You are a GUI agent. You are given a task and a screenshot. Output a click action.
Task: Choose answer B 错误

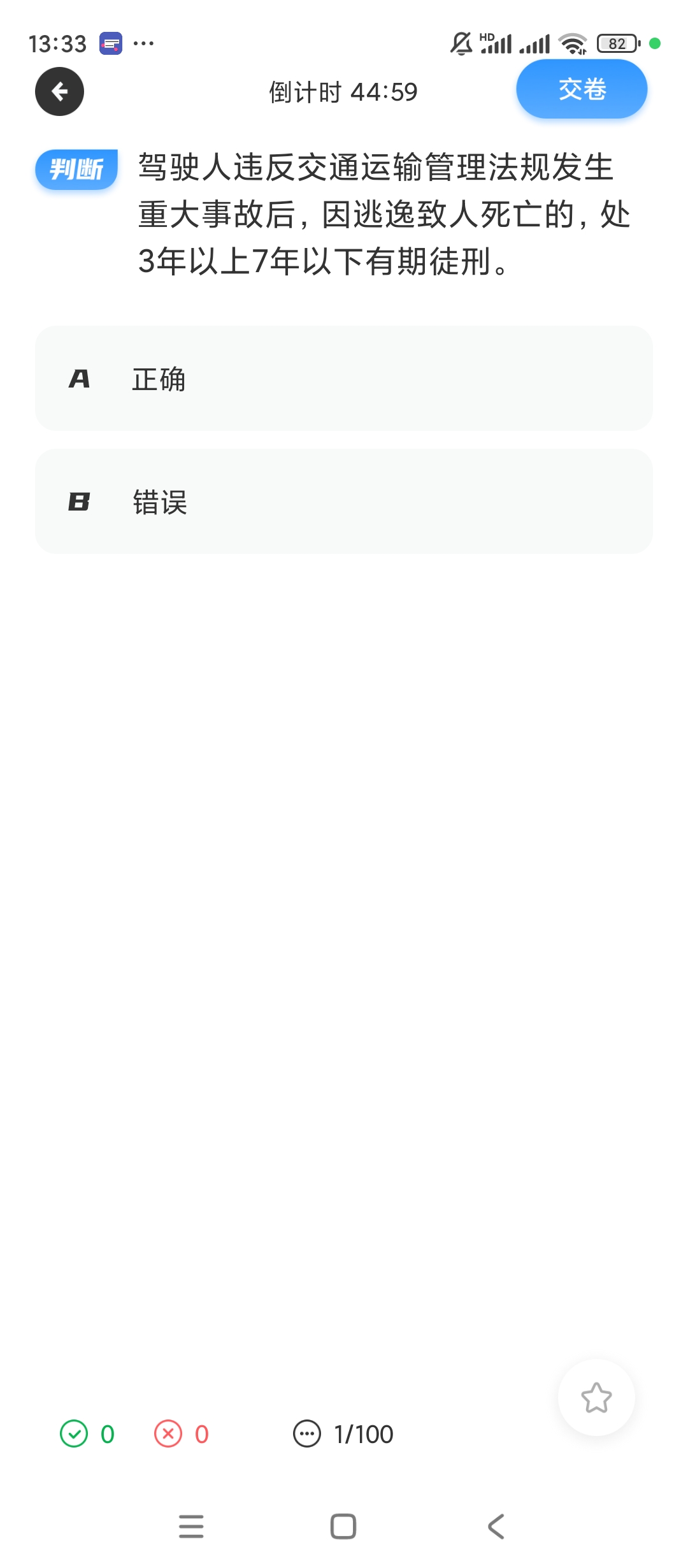[x=344, y=502]
